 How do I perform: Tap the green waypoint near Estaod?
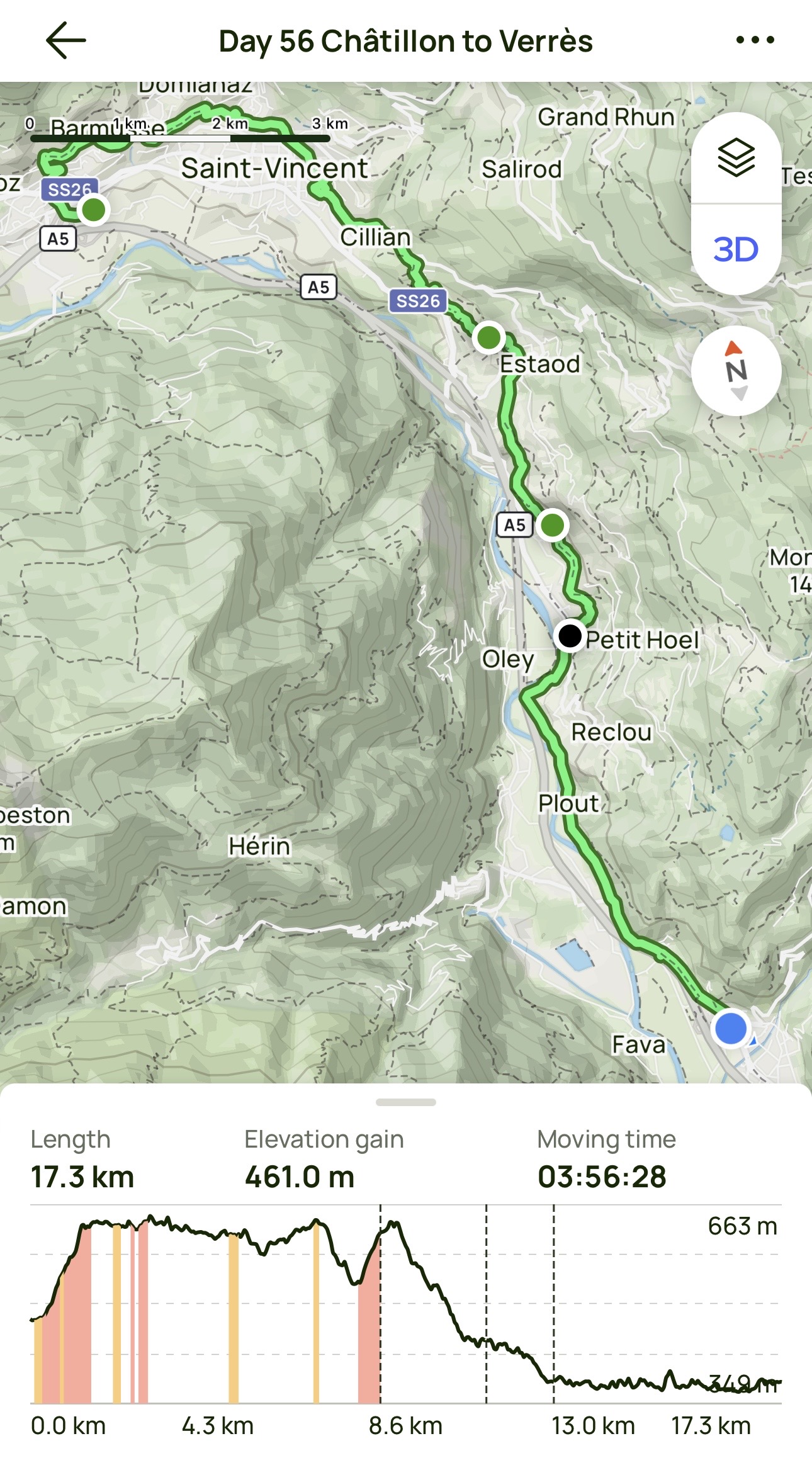[x=488, y=337]
